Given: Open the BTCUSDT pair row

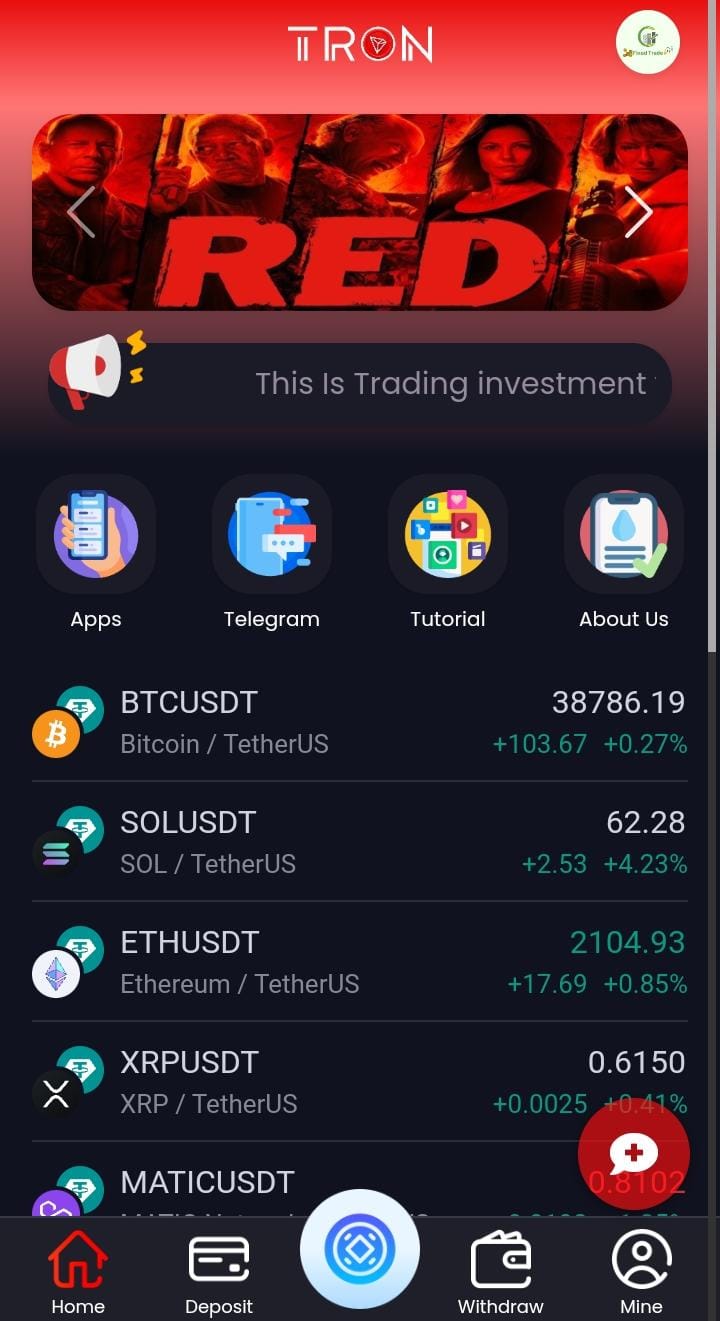Looking at the screenshot, I should coord(360,722).
